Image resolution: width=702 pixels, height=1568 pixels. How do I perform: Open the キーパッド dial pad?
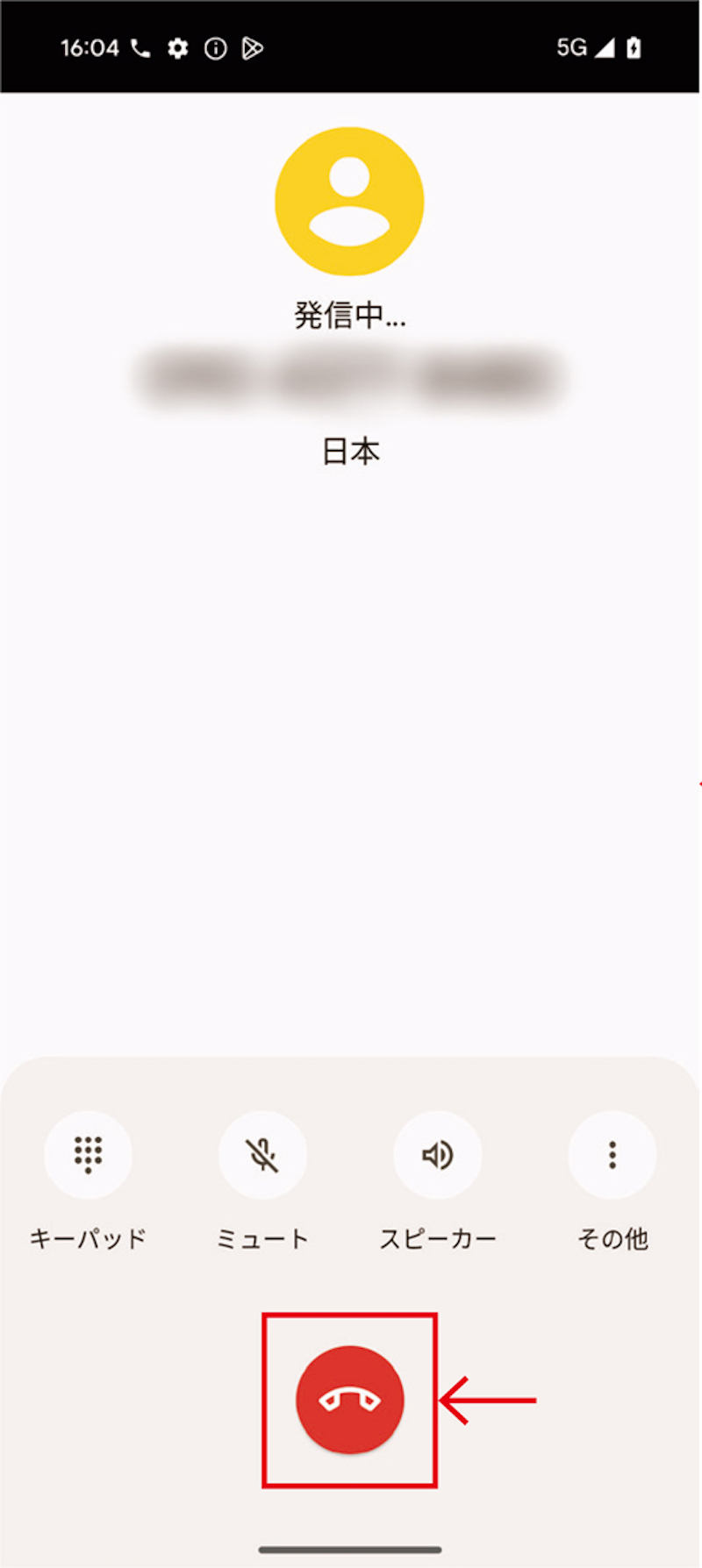(x=88, y=1155)
